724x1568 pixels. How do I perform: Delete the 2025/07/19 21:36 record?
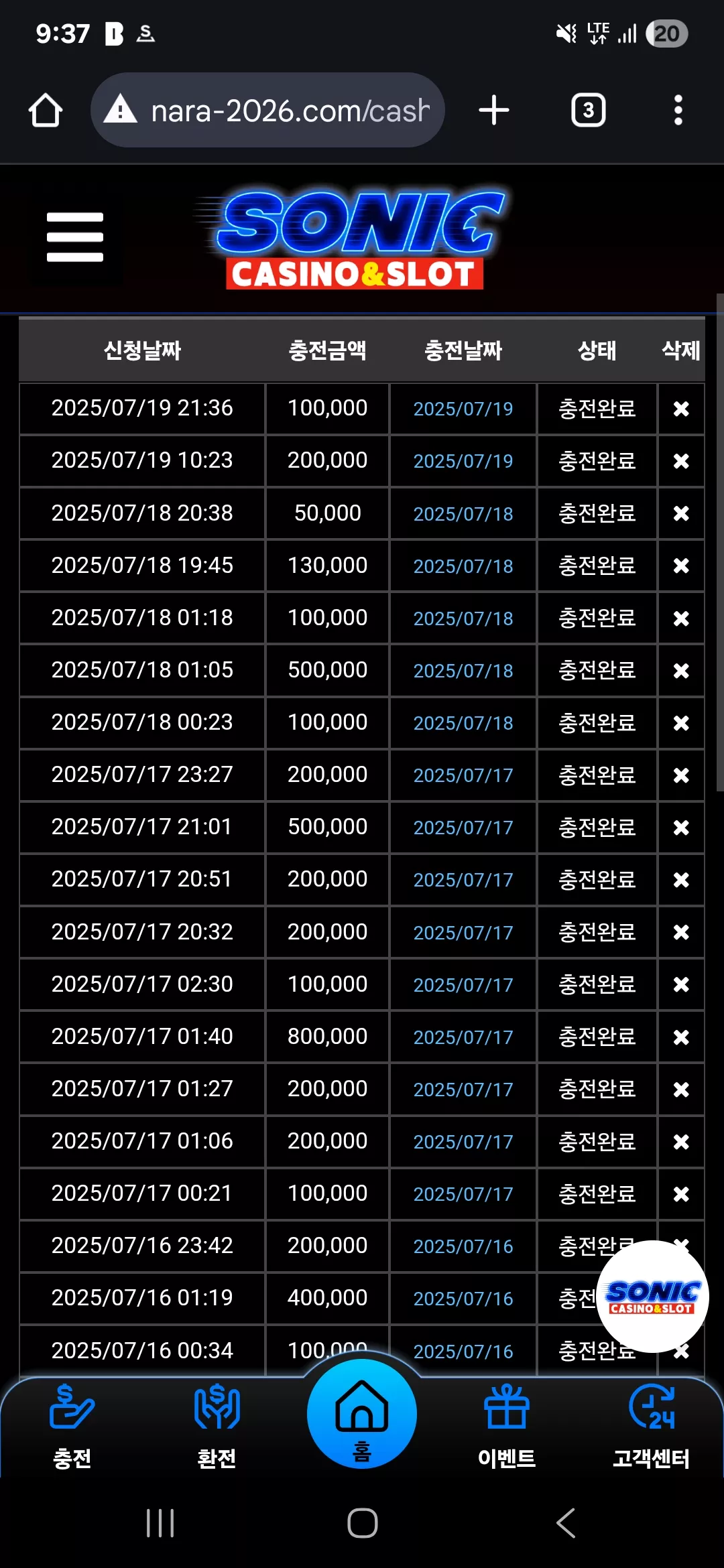pyautogui.click(x=681, y=409)
